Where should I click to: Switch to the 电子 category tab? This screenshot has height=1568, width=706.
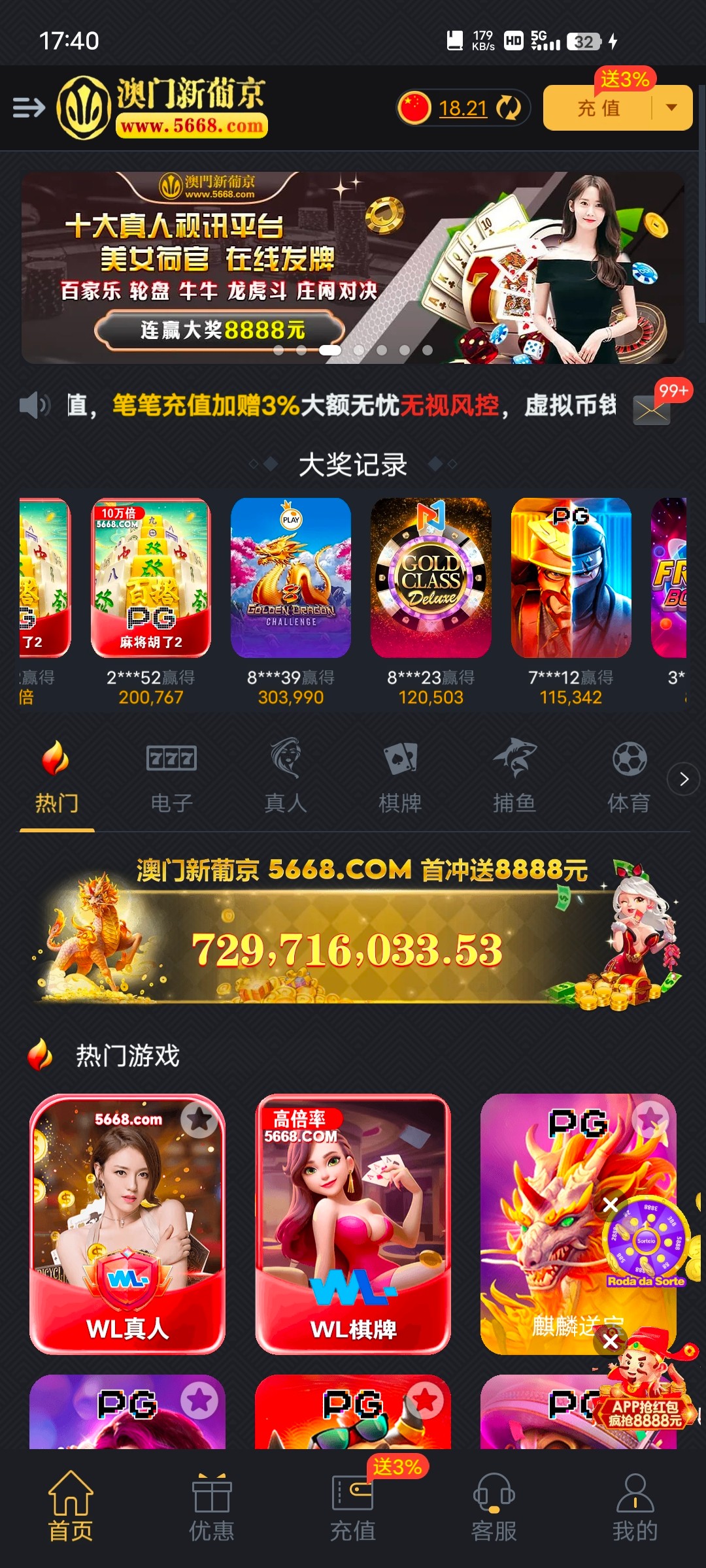[171, 777]
